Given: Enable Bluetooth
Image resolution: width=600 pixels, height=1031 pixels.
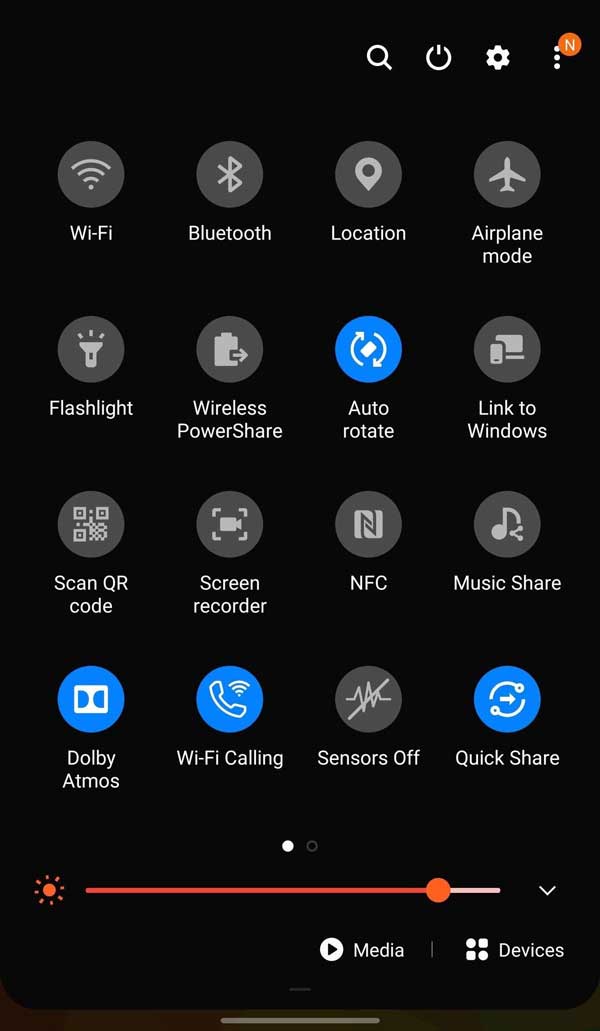Looking at the screenshot, I should pos(230,175).
